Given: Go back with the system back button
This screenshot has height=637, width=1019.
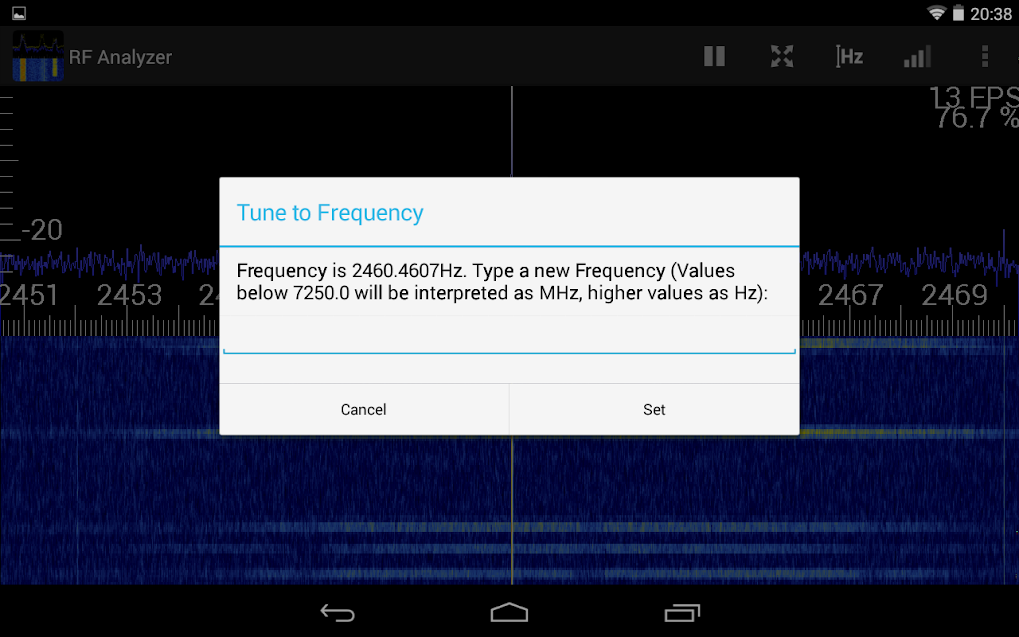Looking at the screenshot, I should 337,611.
